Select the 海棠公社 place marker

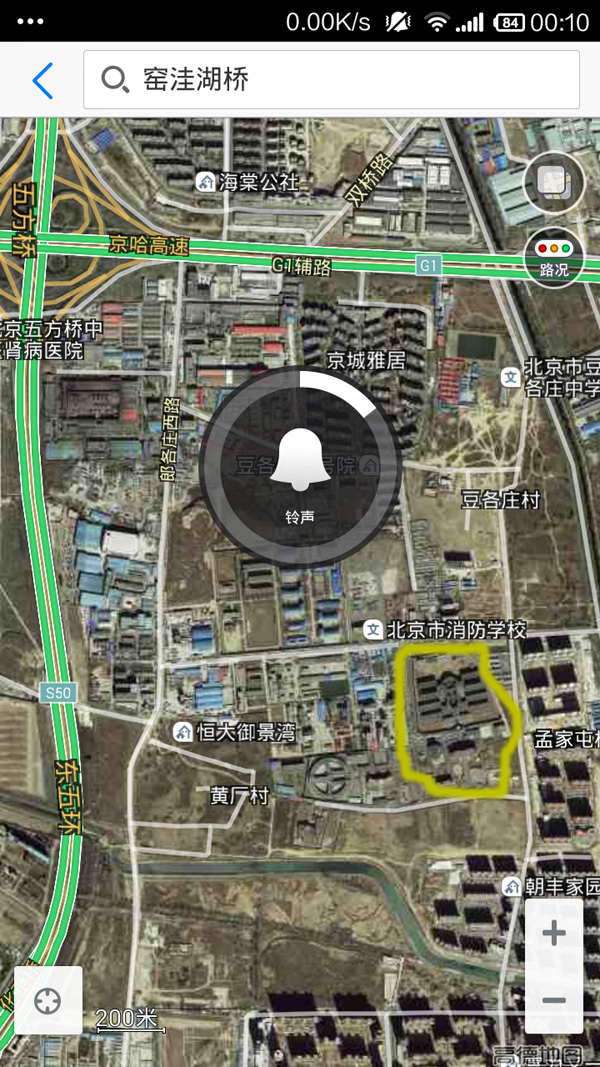tap(206, 182)
